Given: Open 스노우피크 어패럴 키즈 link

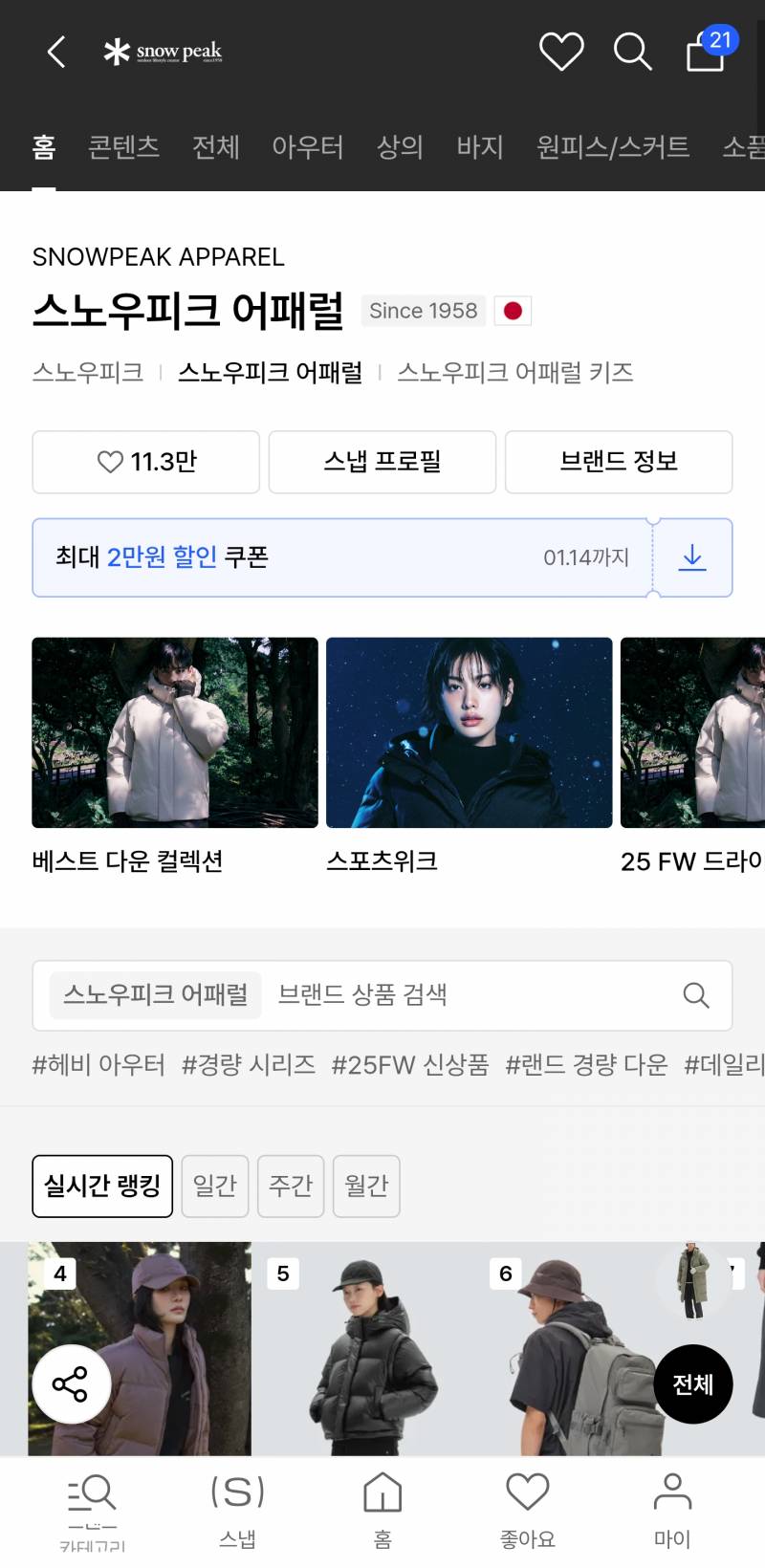Looking at the screenshot, I should click(518, 373).
